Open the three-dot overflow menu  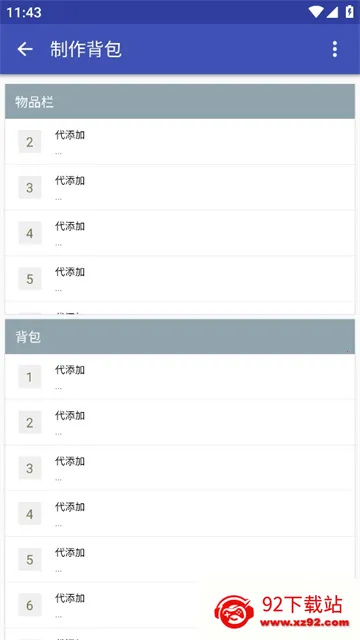click(x=335, y=49)
